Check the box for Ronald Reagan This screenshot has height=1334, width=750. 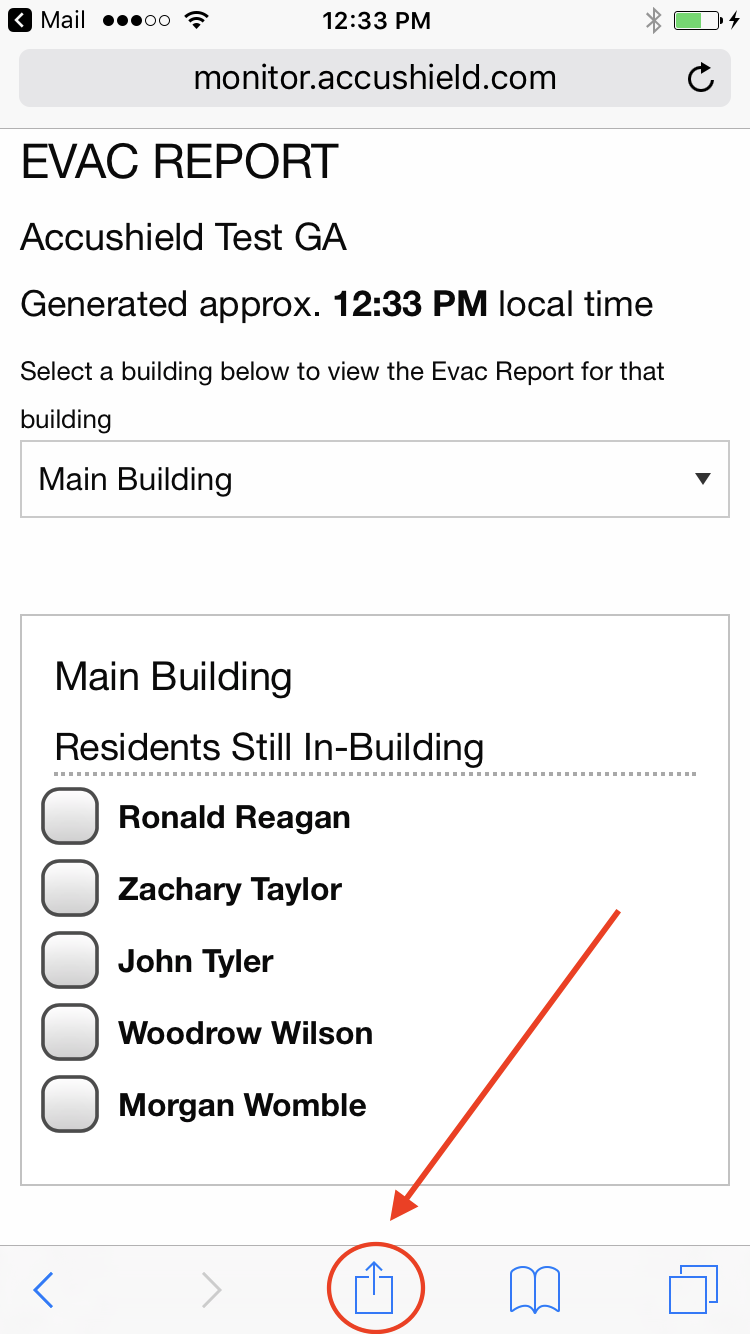tap(70, 817)
